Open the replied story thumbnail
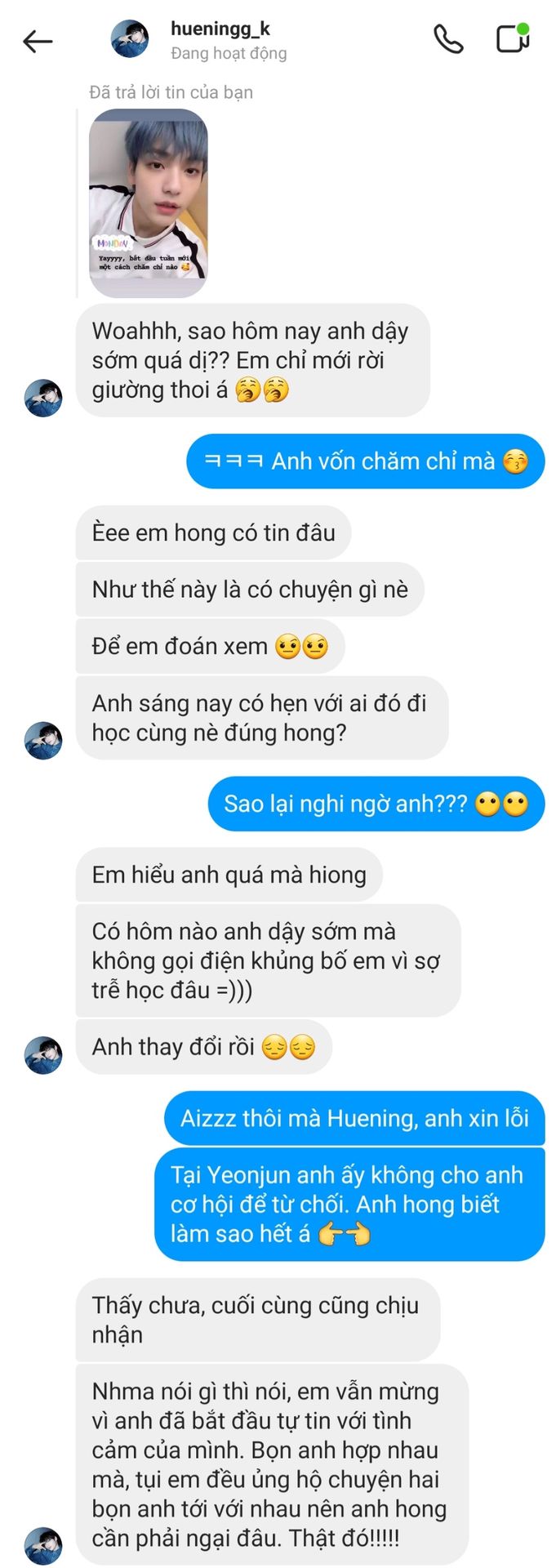 coord(148,203)
